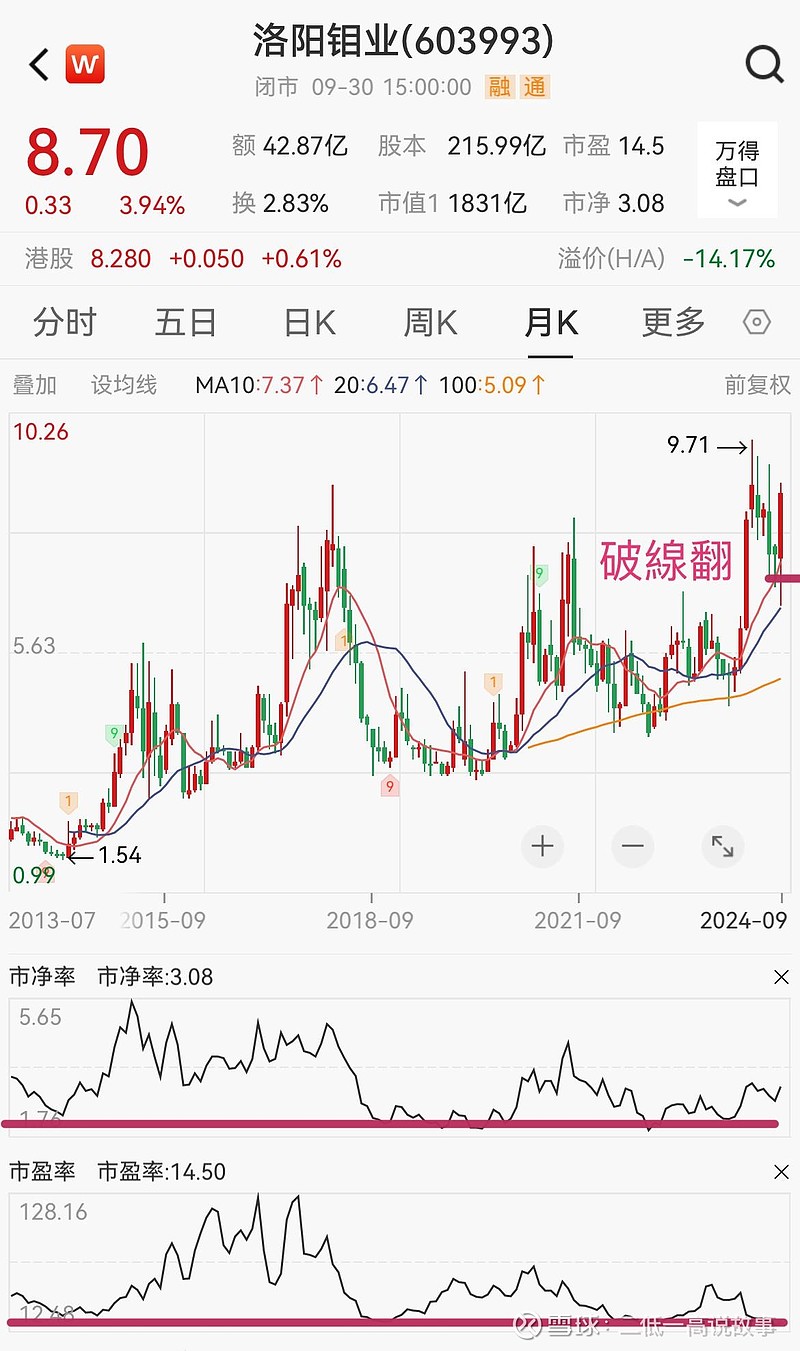Go back with the left arrow
The width and height of the screenshot is (800, 1351).
pyautogui.click(x=37, y=64)
